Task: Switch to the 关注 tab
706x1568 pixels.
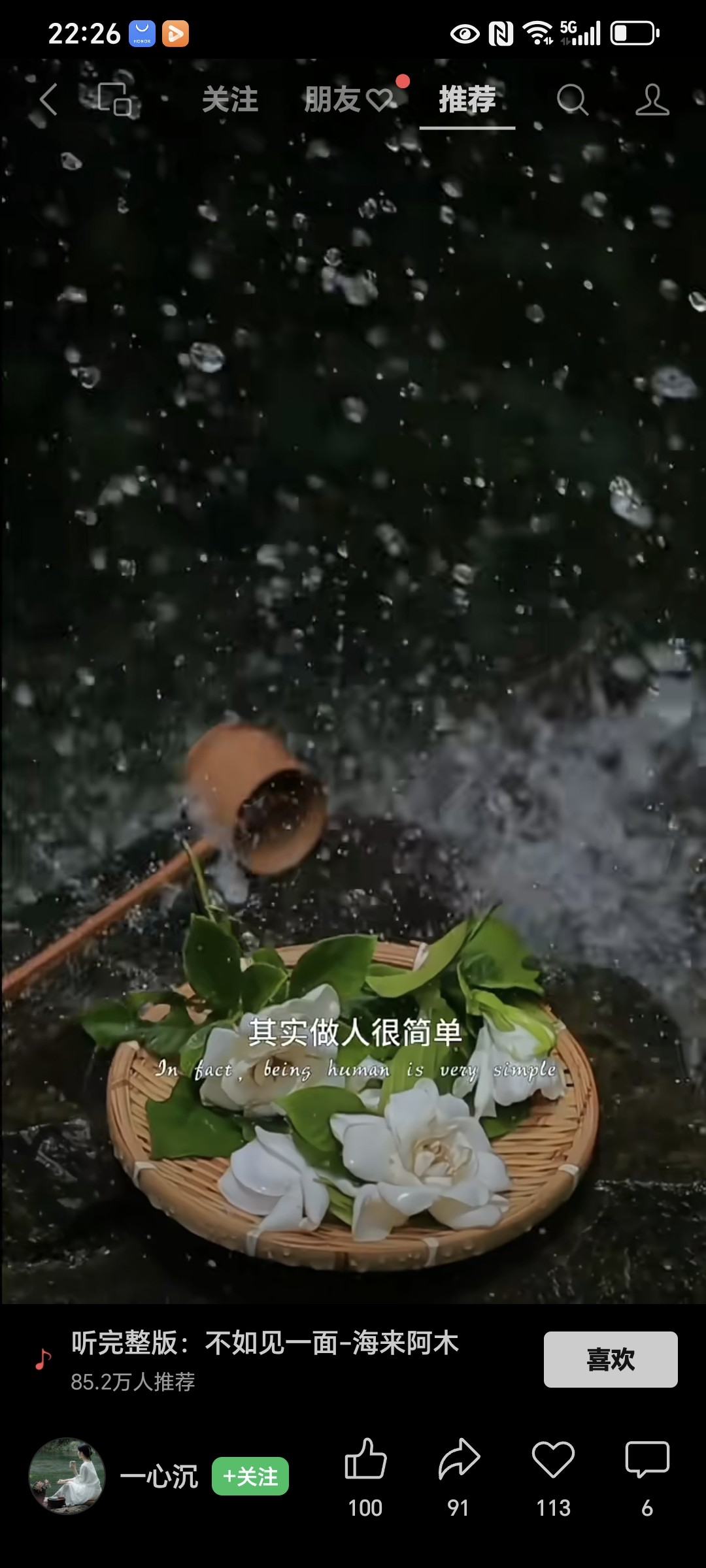Action: (x=230, y=100)
